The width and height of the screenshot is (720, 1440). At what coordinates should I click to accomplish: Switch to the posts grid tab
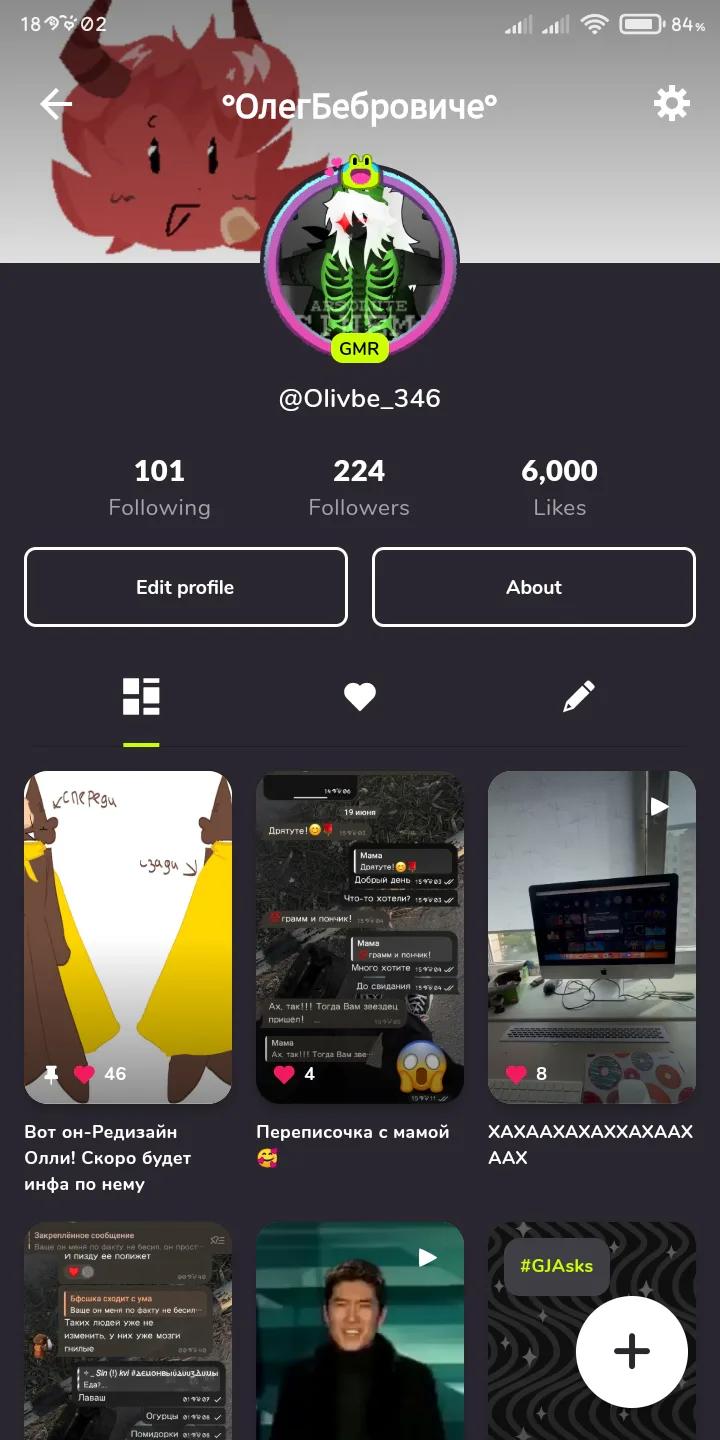[141, 697]
